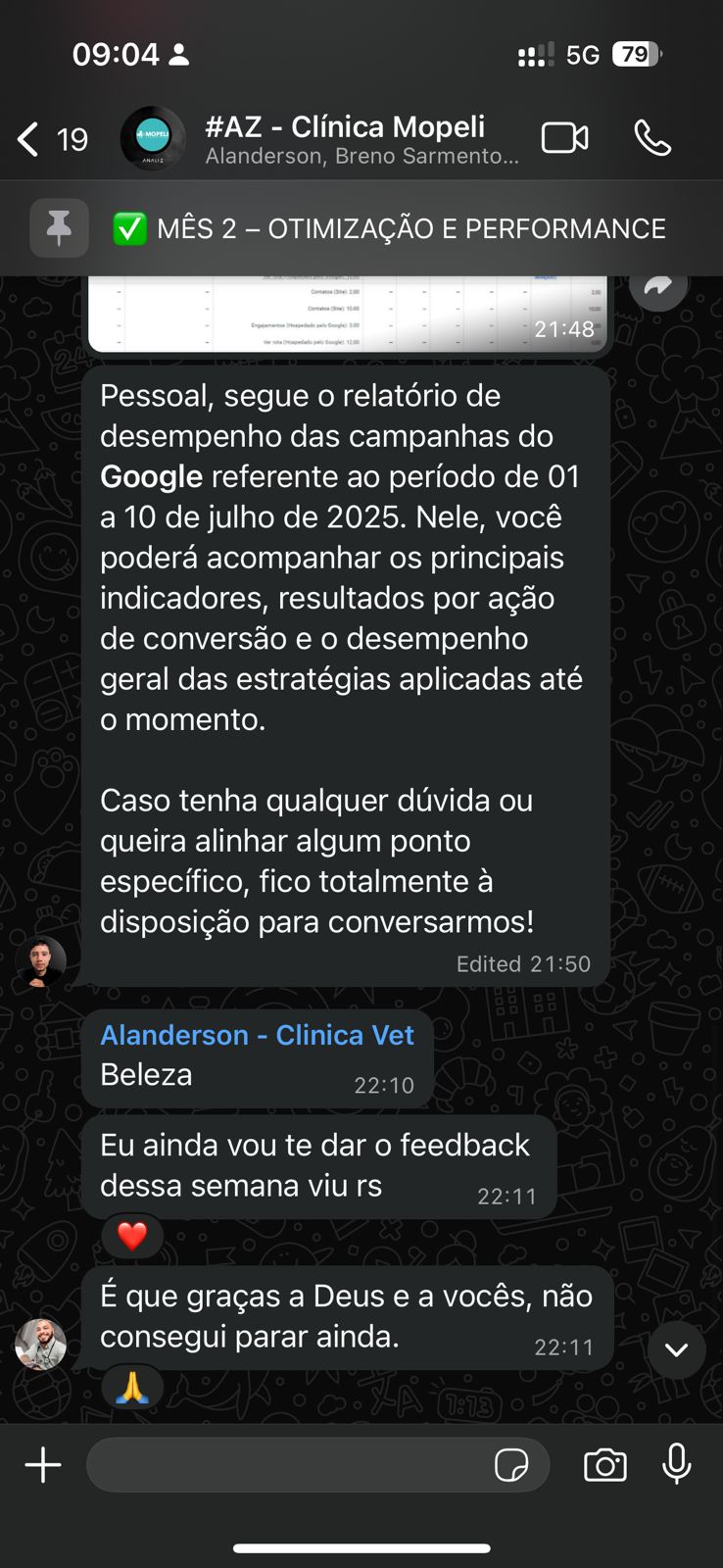The width and height of the screenshot is (723, 1568).
Task: Open the report image sent at 21:48
Action: [x=348, y=314]
